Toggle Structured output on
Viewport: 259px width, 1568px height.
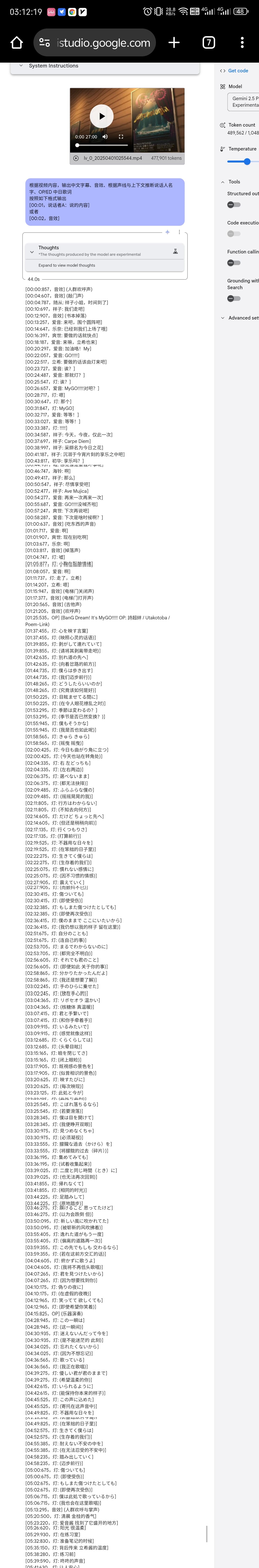pos(234,205)
